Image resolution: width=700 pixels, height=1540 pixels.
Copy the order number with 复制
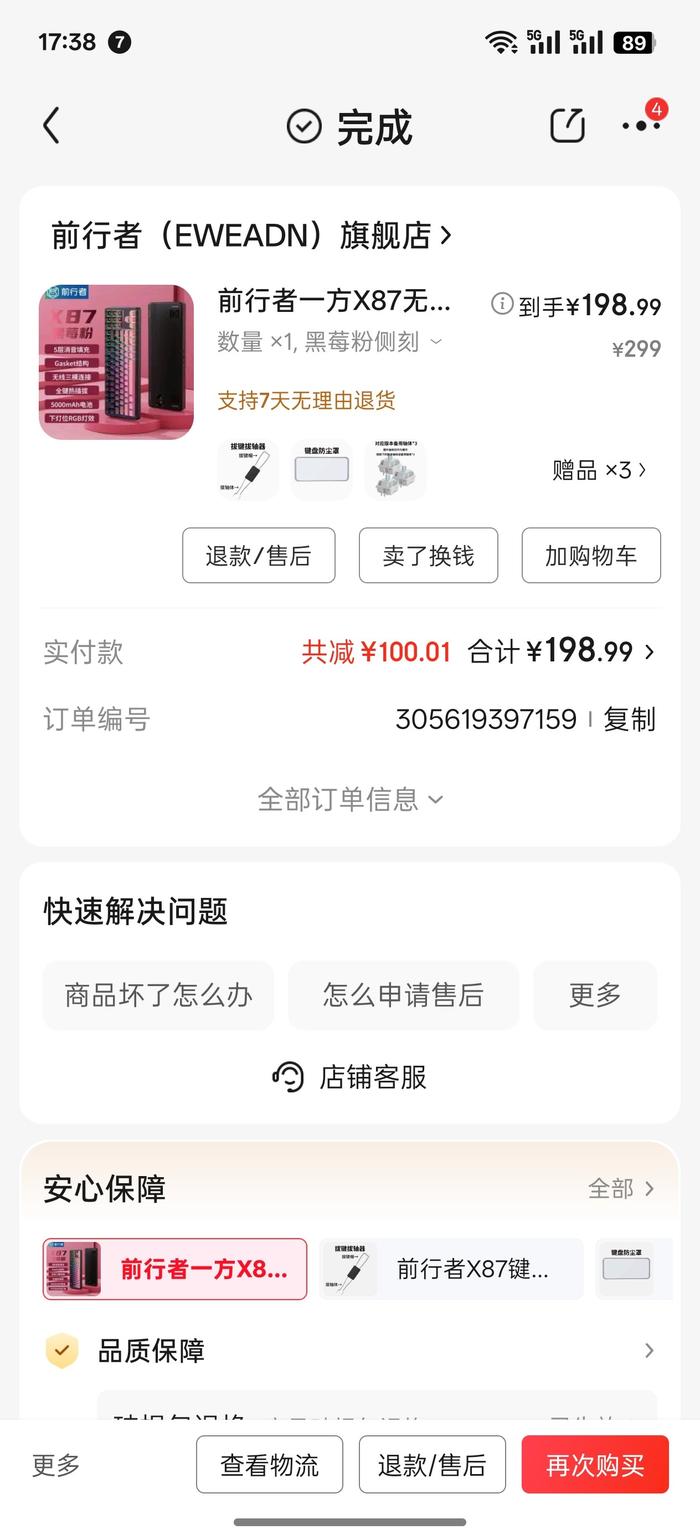point(629,719)
